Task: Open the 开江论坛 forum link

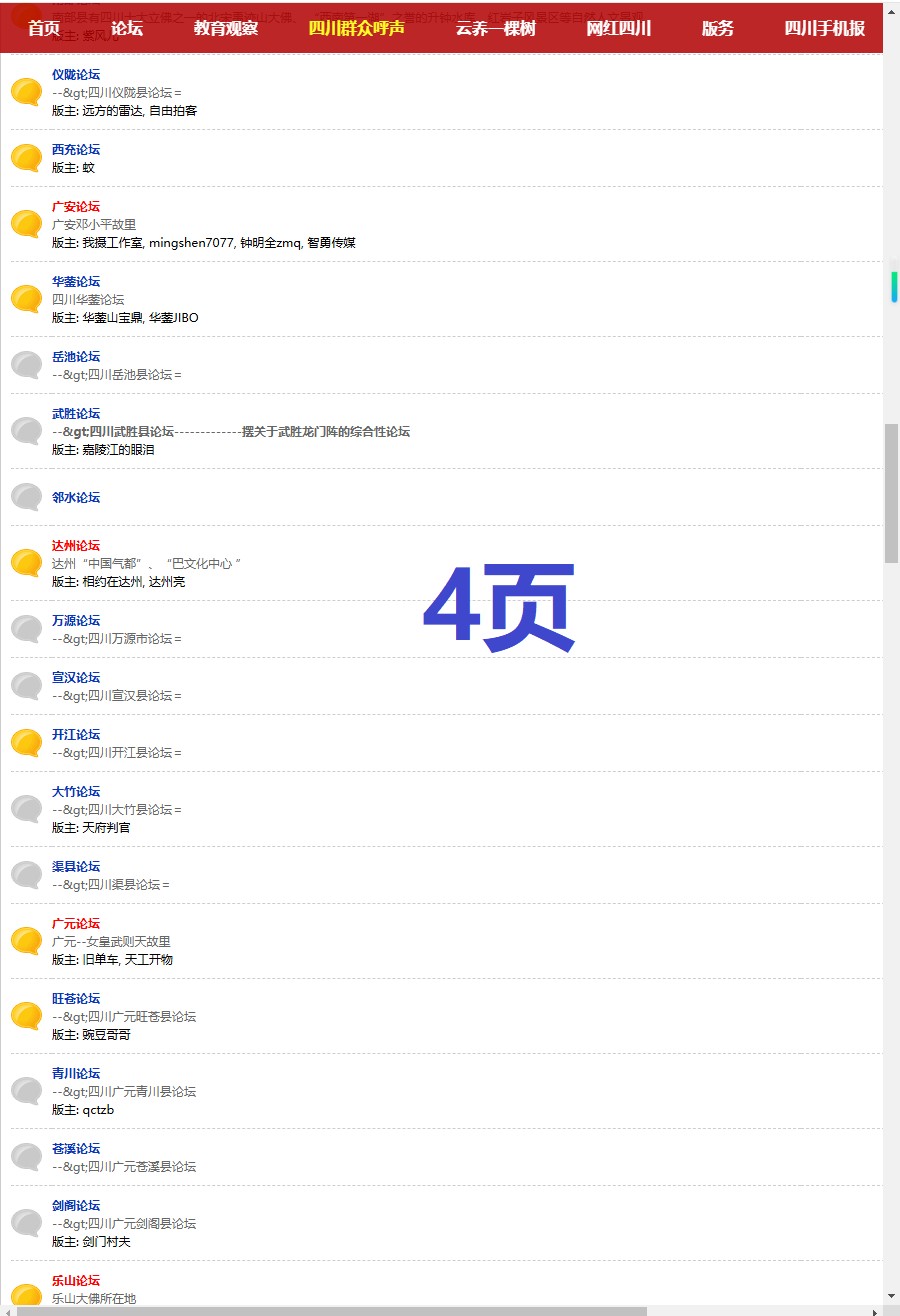Action: coord(76,735)
